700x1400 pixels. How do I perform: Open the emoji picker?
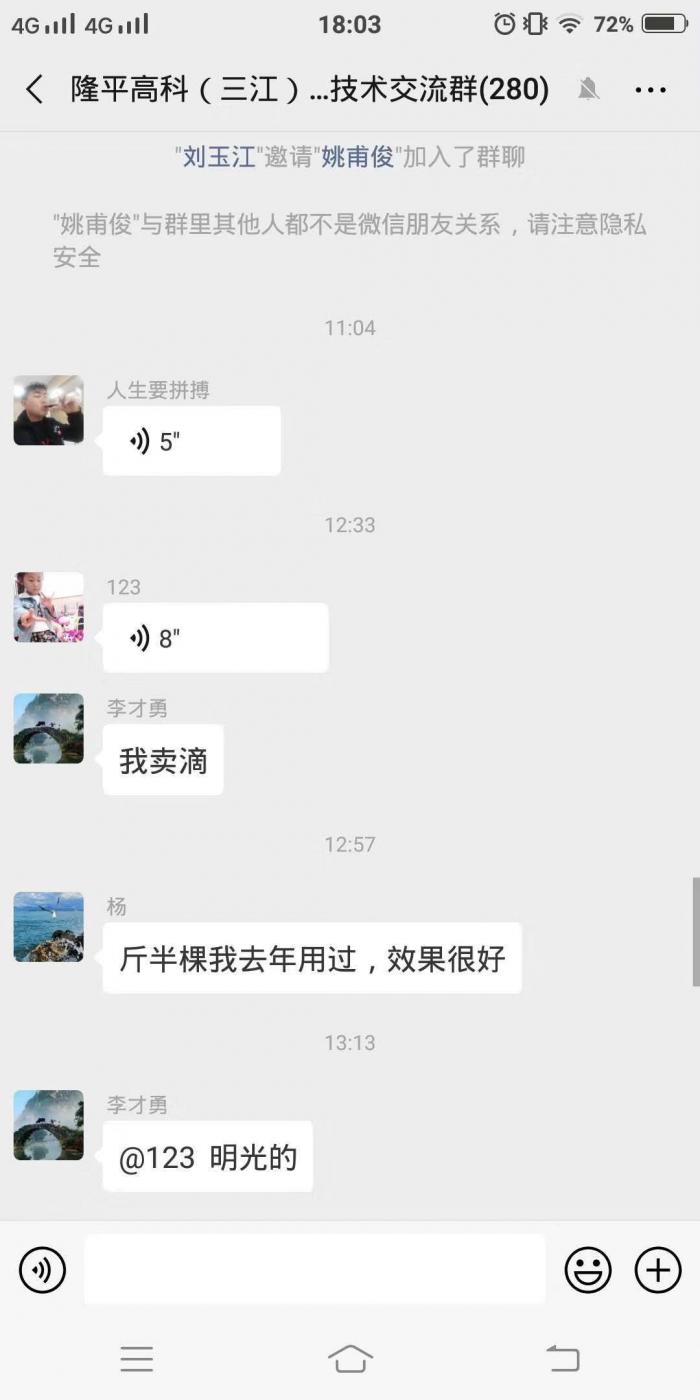pos(588,1270)
